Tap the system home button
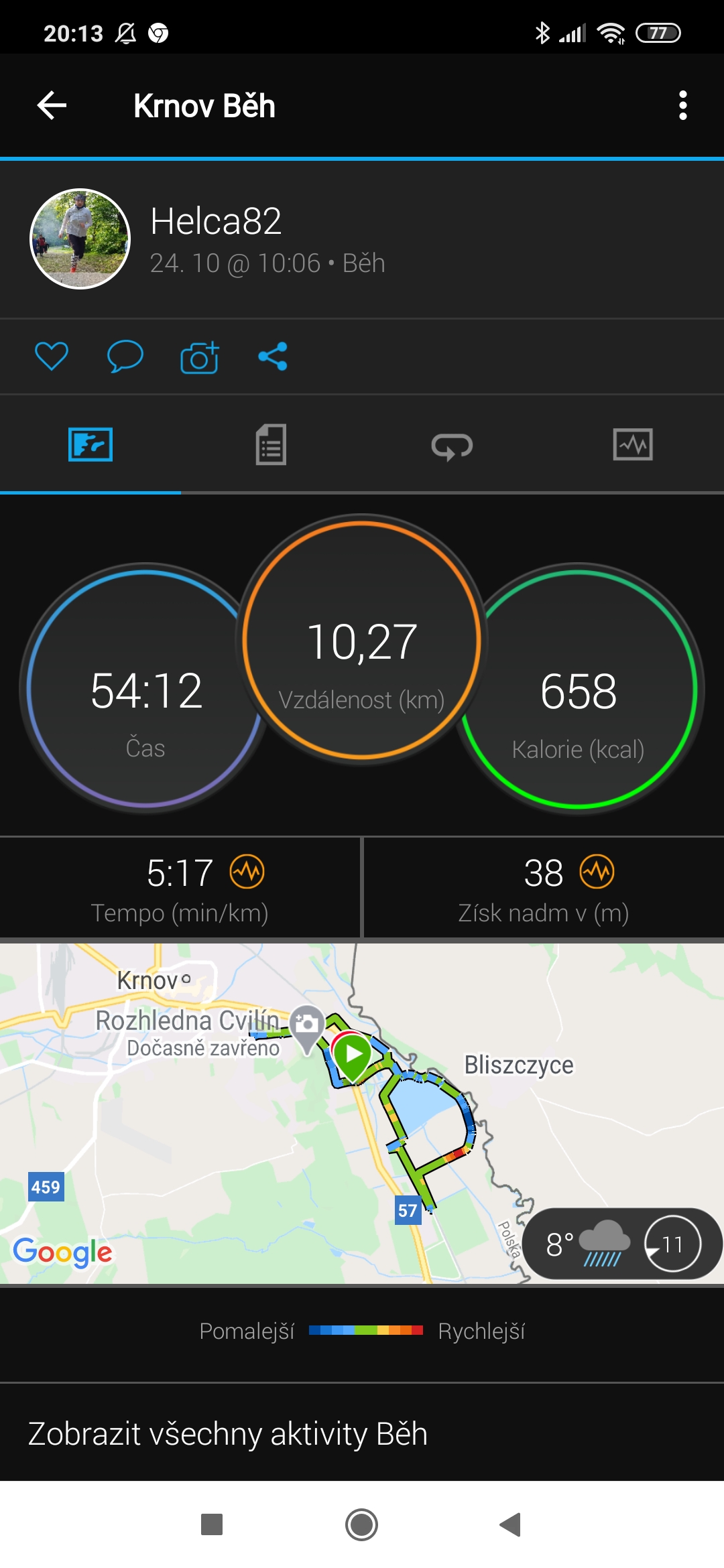 (x=362, y=1524)
